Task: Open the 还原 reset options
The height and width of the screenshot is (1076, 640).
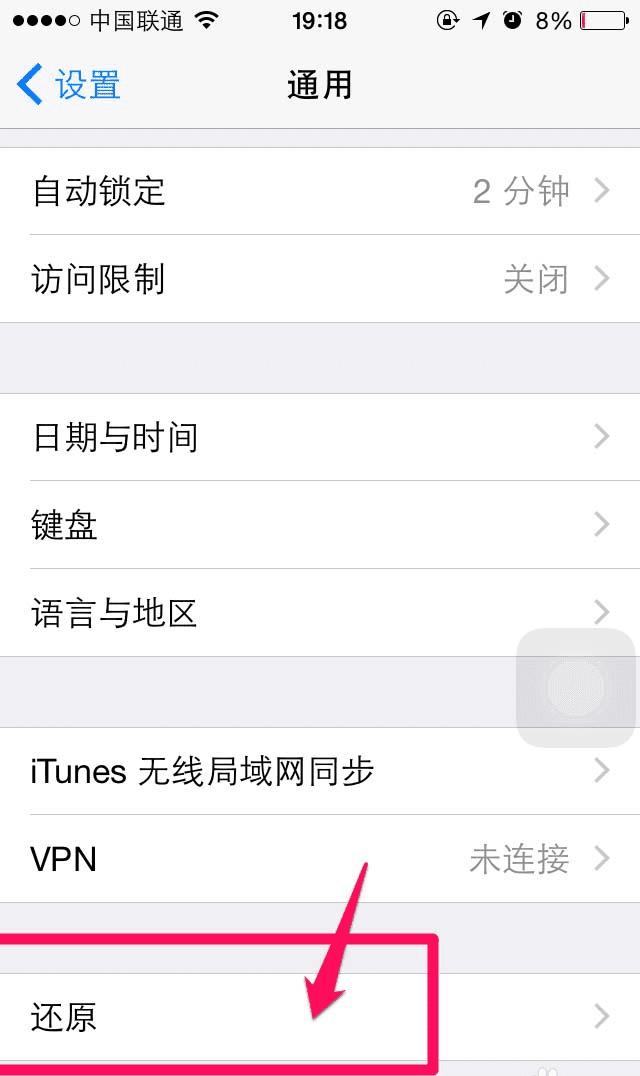Action: (x=320, y=1018)
